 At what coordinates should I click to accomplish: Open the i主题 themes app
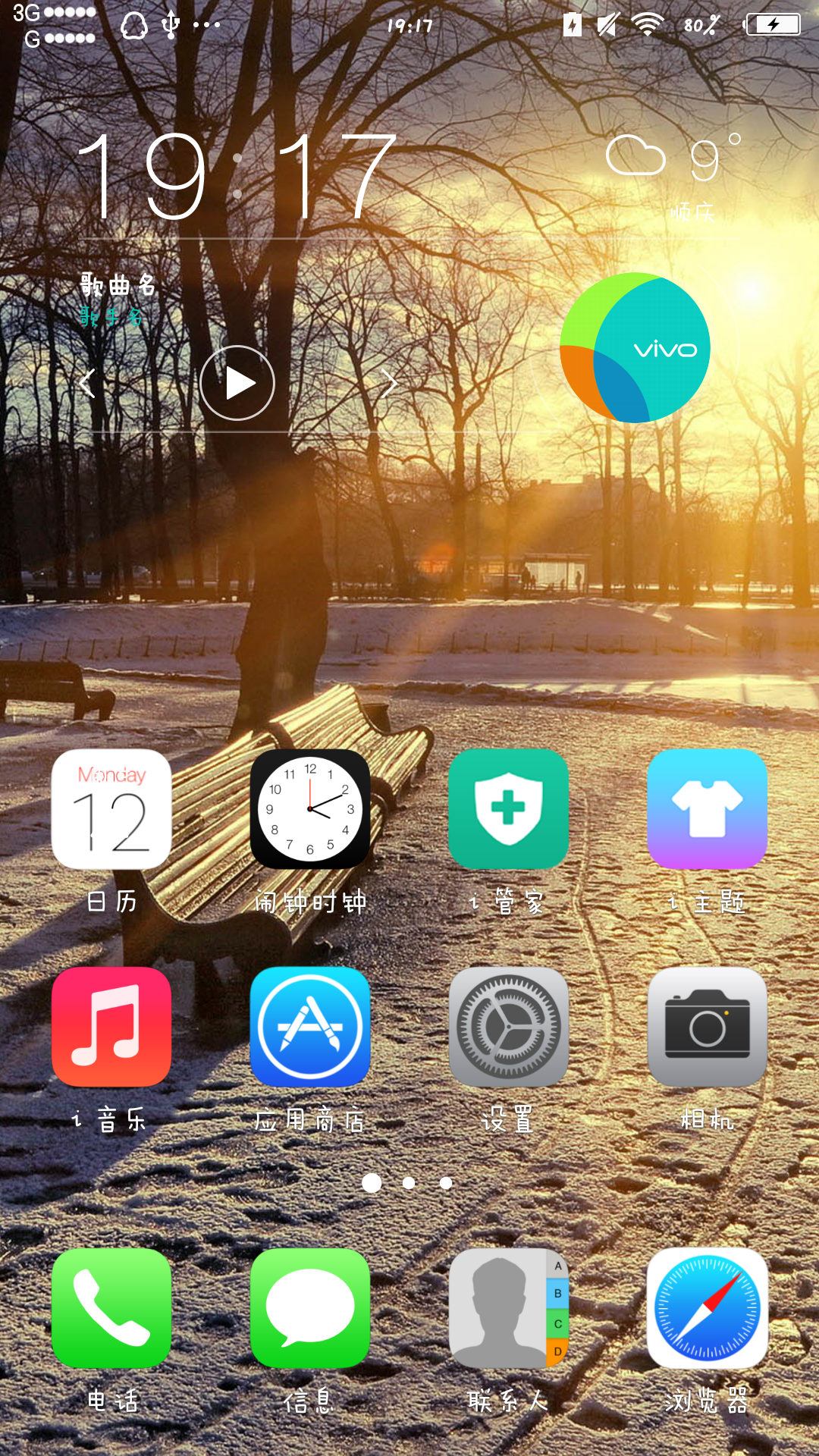pyautogui.click(x=707, y=809)
